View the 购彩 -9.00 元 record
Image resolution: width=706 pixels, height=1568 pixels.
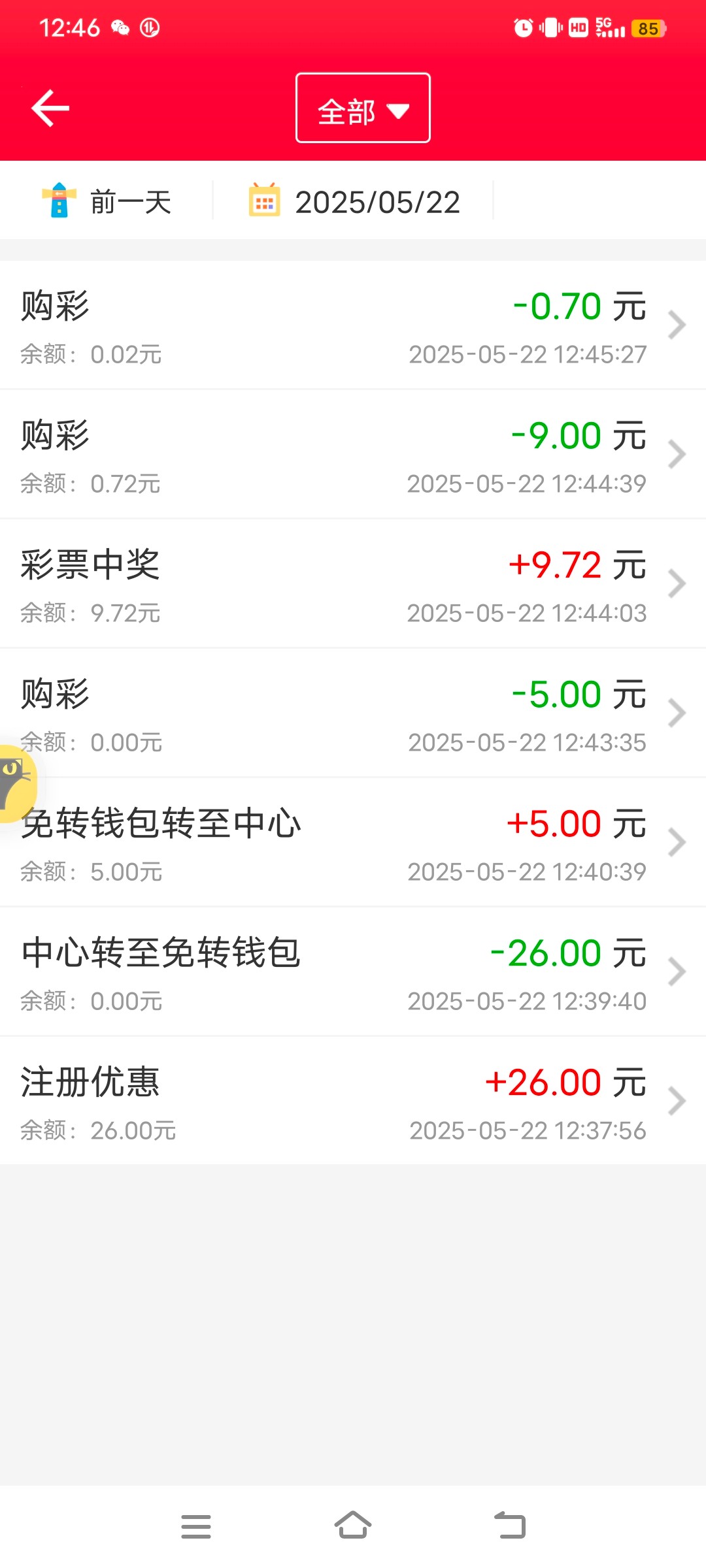[353, 455]
